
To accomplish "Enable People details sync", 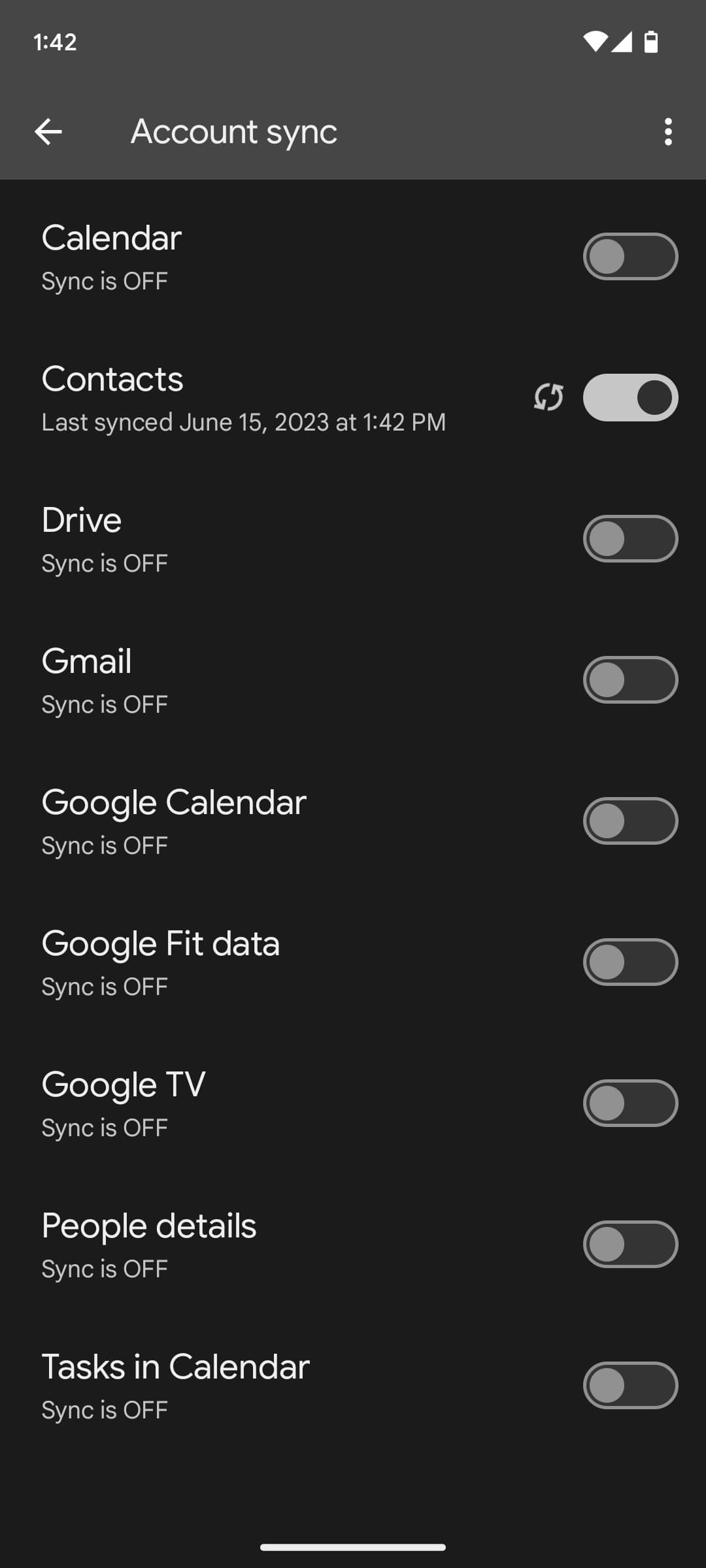I will click(630, 1244).
